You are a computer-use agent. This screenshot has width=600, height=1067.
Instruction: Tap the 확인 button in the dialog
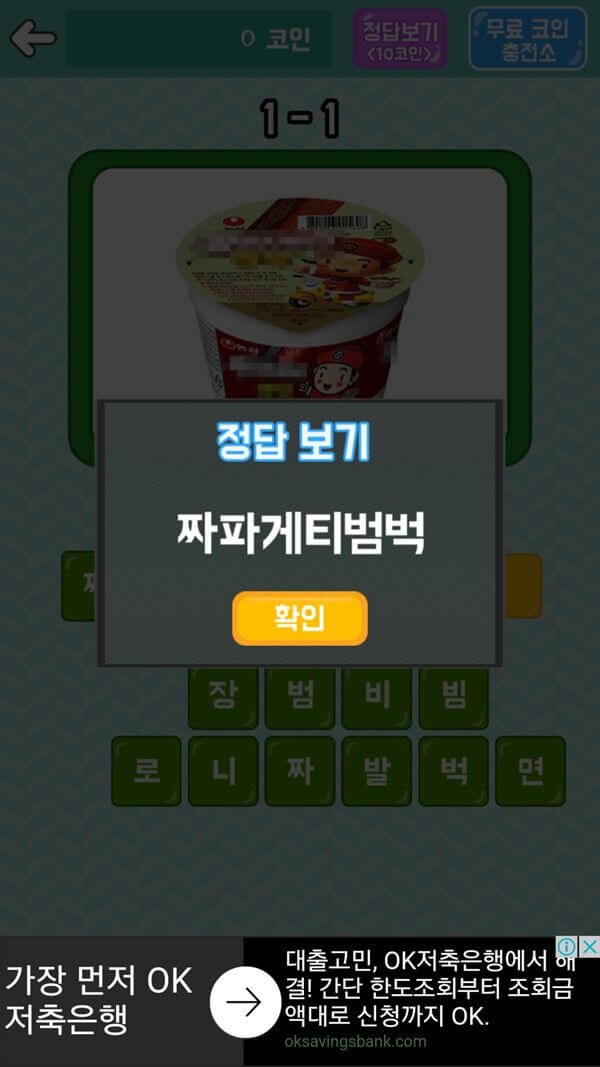300,618
